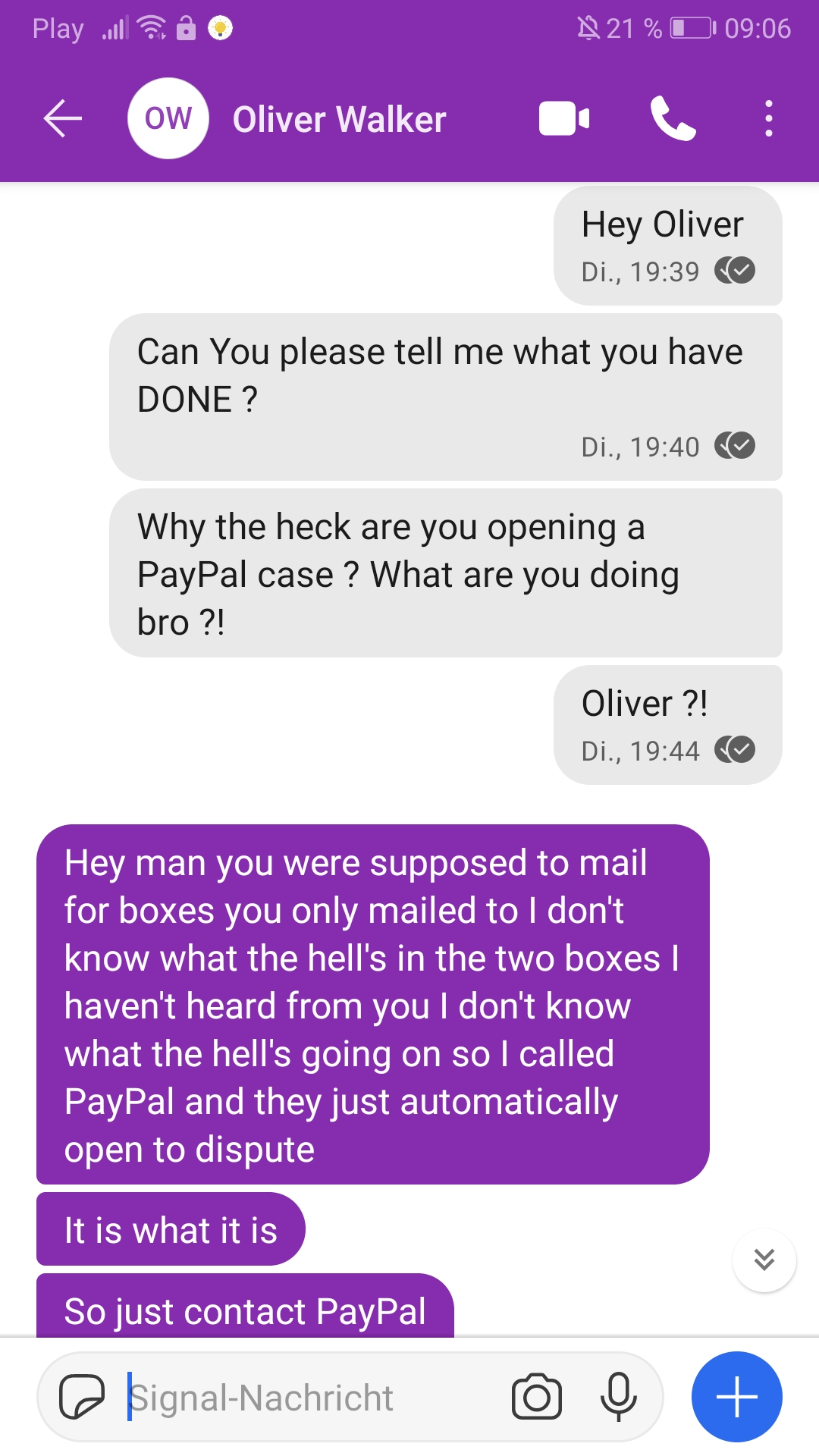Open the three-dot overflow menu
Viewport: 819px width, 1456px height.
point(768,119)
